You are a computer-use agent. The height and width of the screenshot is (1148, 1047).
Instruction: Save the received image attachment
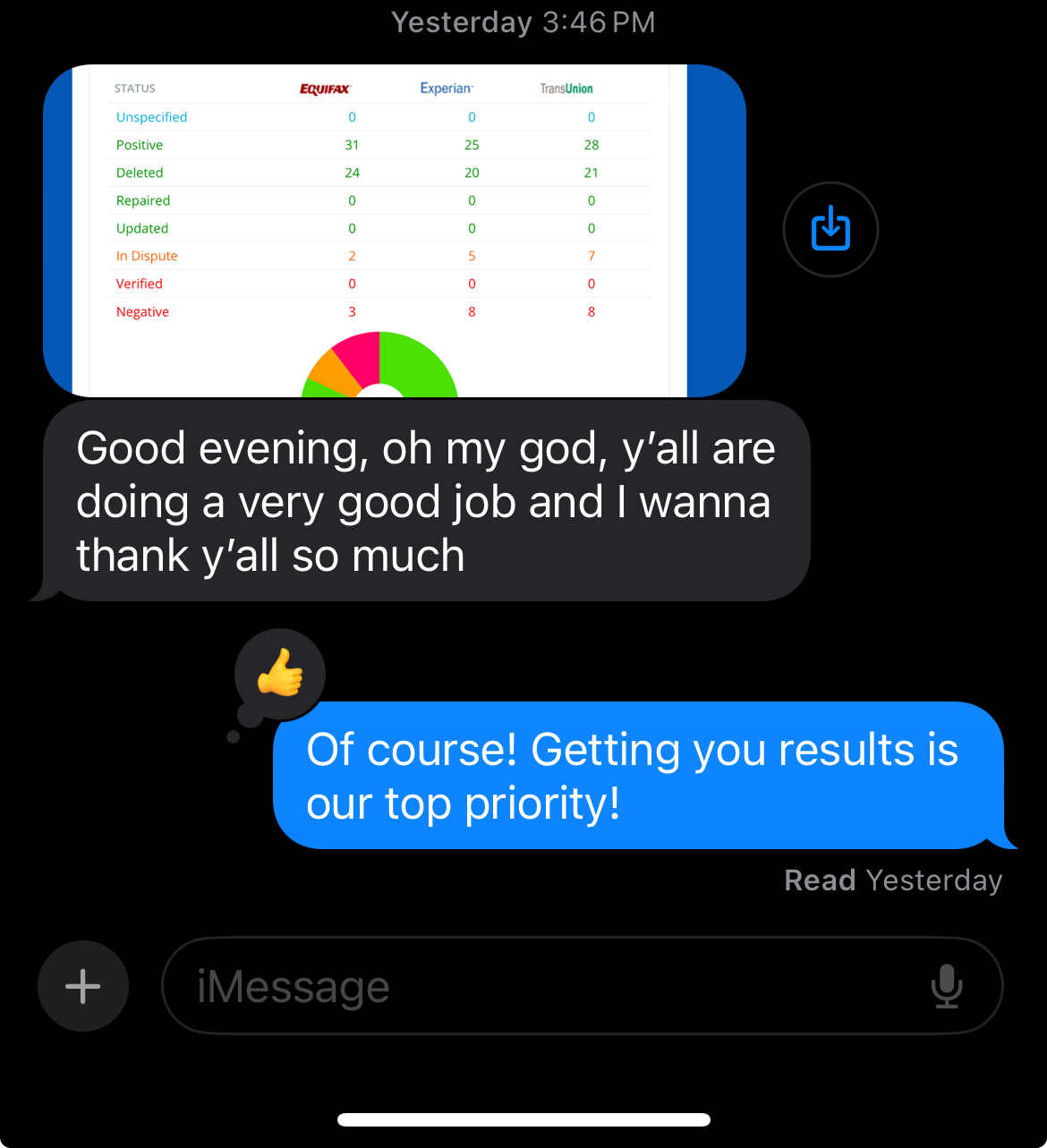coord(830,229)
